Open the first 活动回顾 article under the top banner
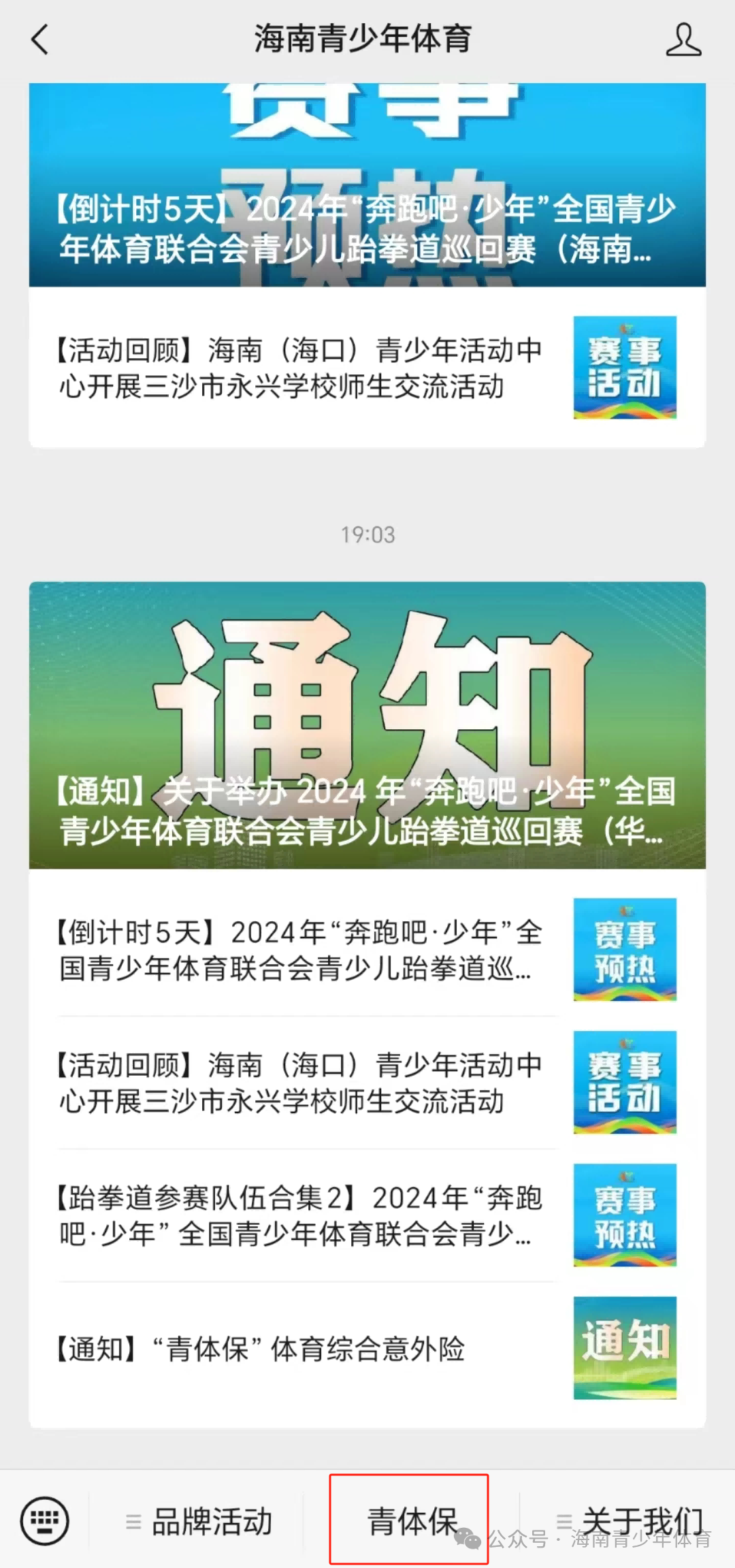 [x=367, y=368]
